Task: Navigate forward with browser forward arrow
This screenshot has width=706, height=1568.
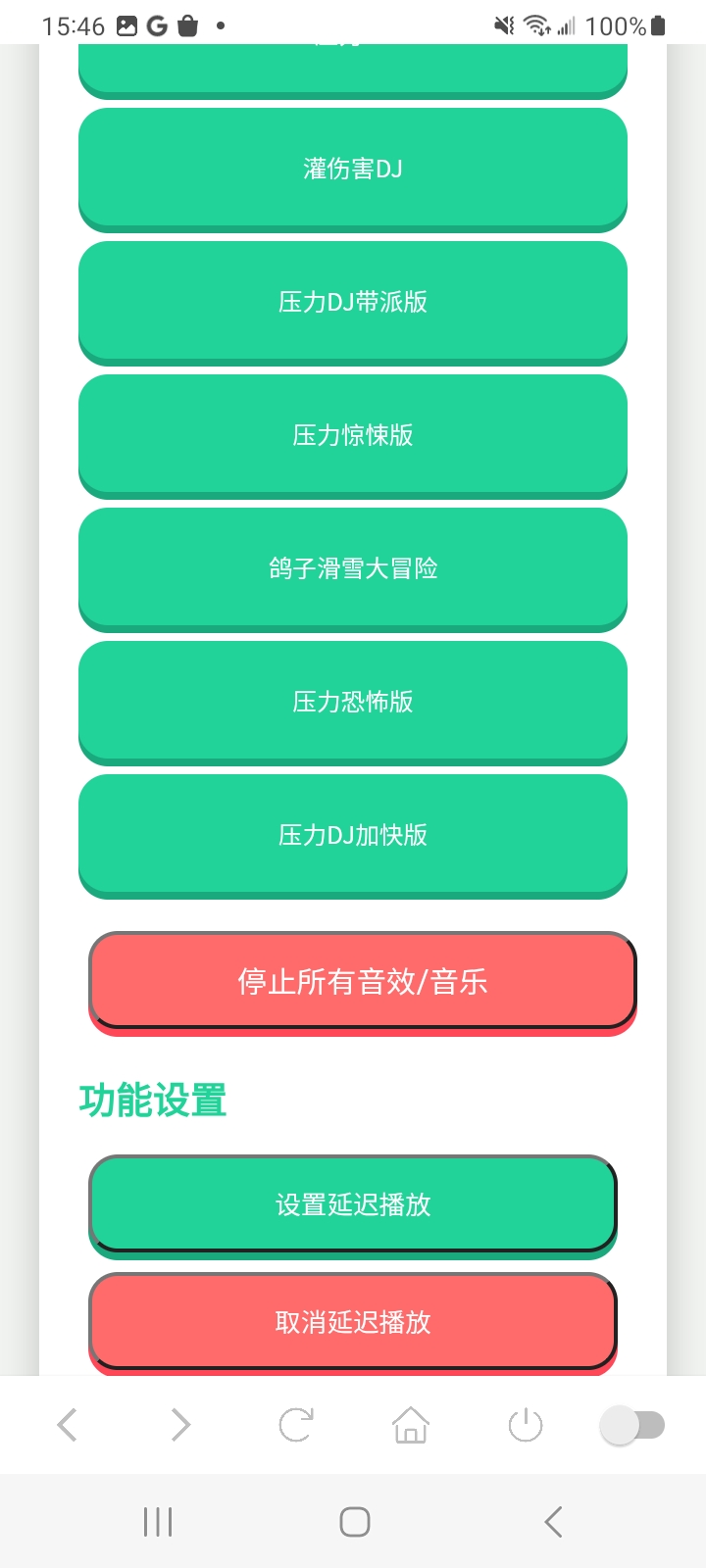Action: pos(180,1425)
